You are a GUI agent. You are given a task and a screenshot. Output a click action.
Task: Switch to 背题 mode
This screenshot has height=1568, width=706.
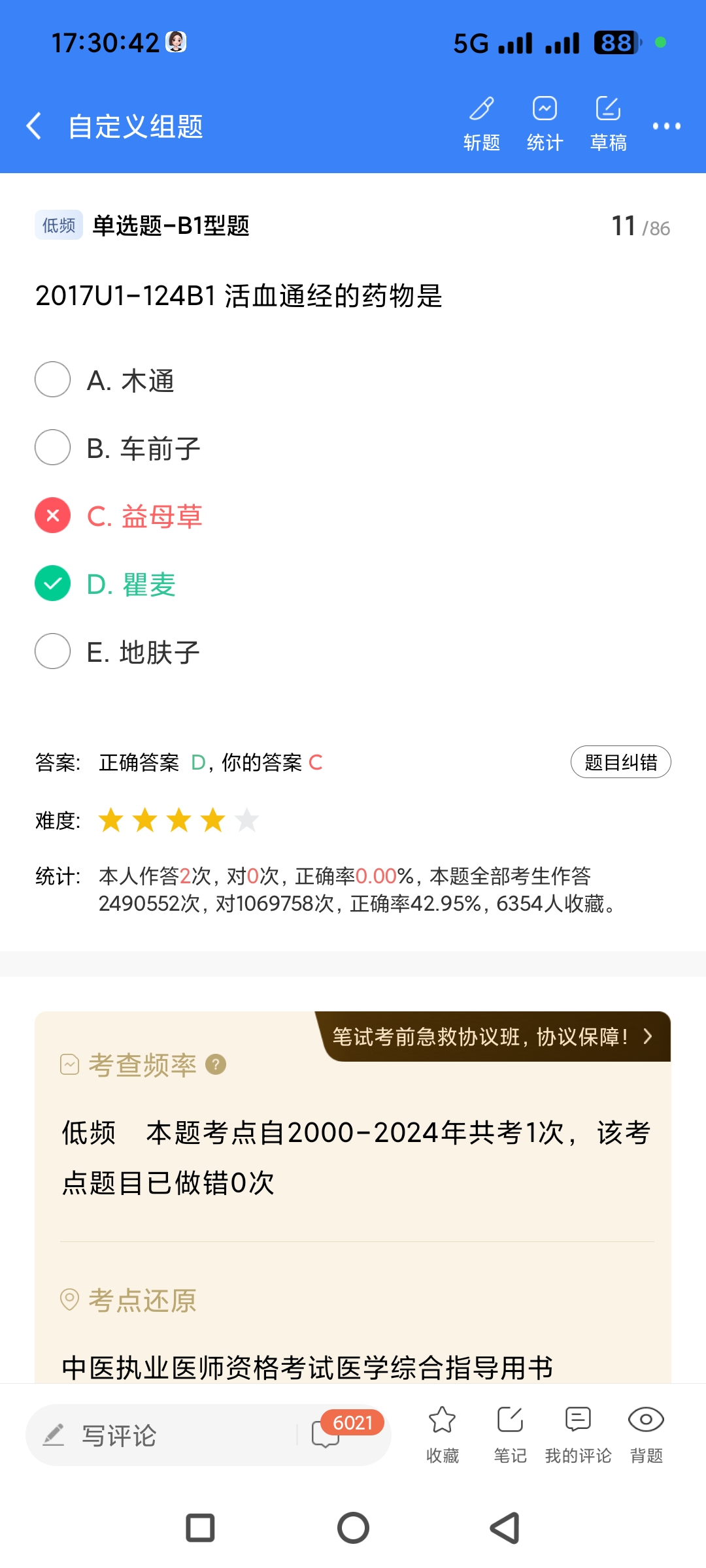pyautogui.click(x=646, y=1432)
